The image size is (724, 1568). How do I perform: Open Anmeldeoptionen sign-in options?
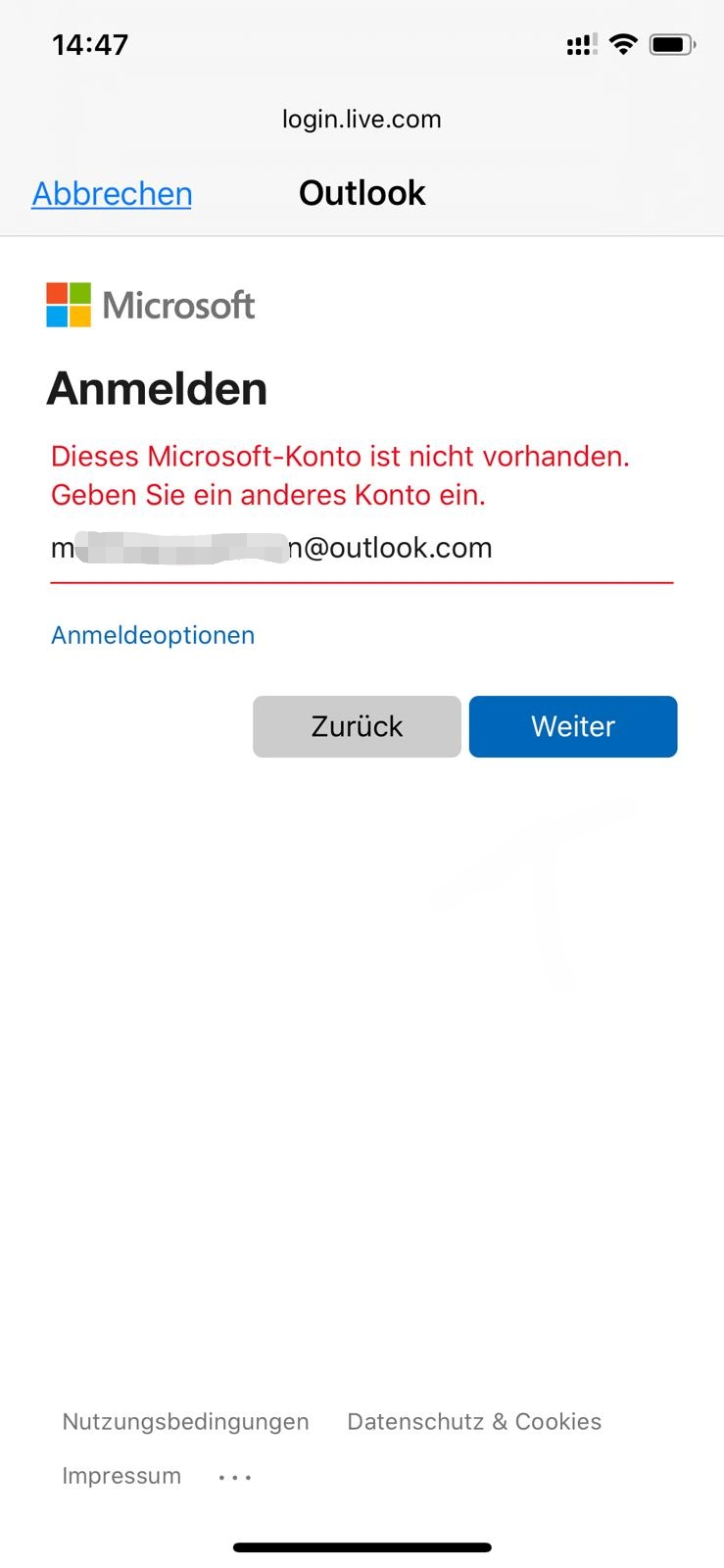pyautogui.click(x=153, y=635)
